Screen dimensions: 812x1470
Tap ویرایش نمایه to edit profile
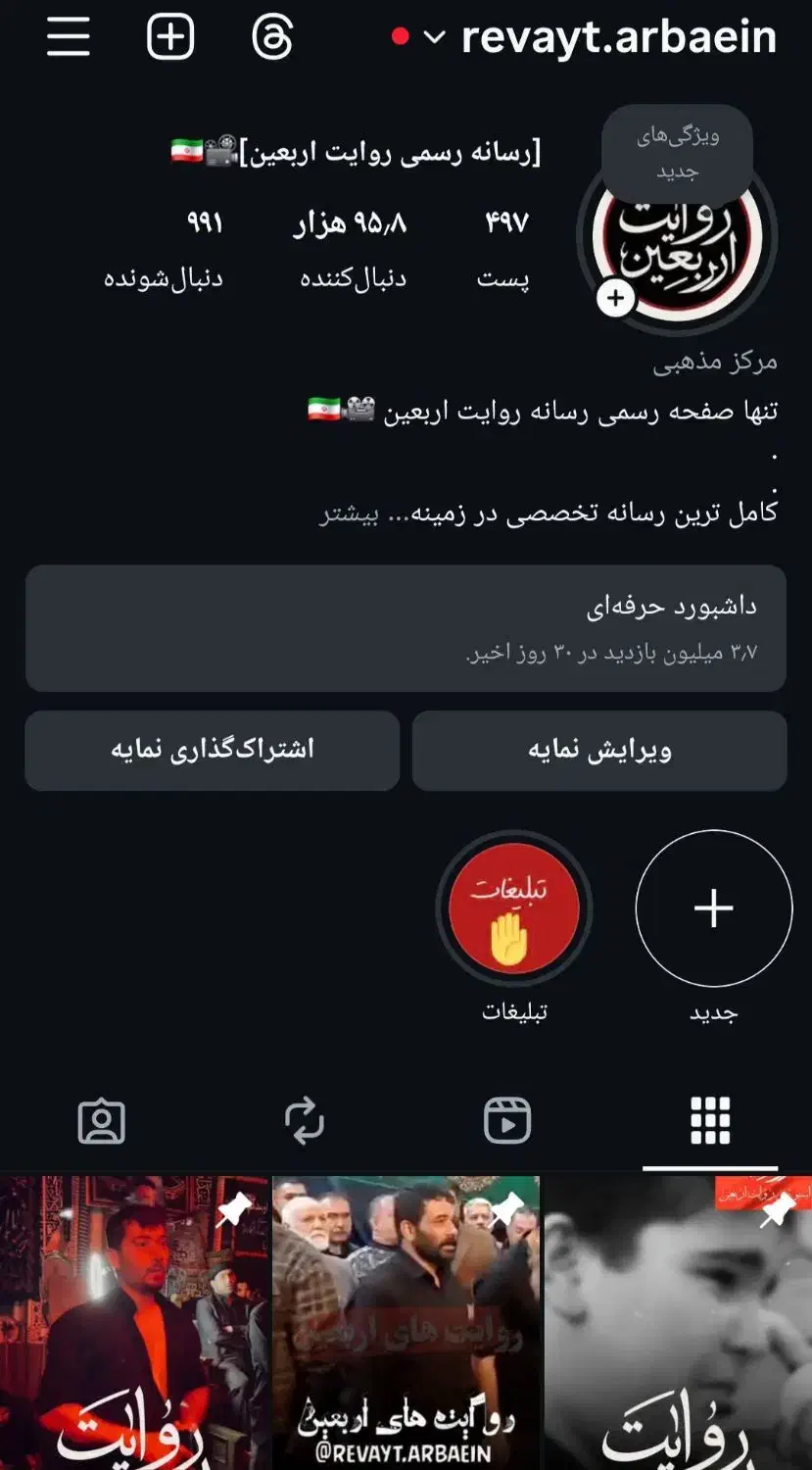click(599, 751)
